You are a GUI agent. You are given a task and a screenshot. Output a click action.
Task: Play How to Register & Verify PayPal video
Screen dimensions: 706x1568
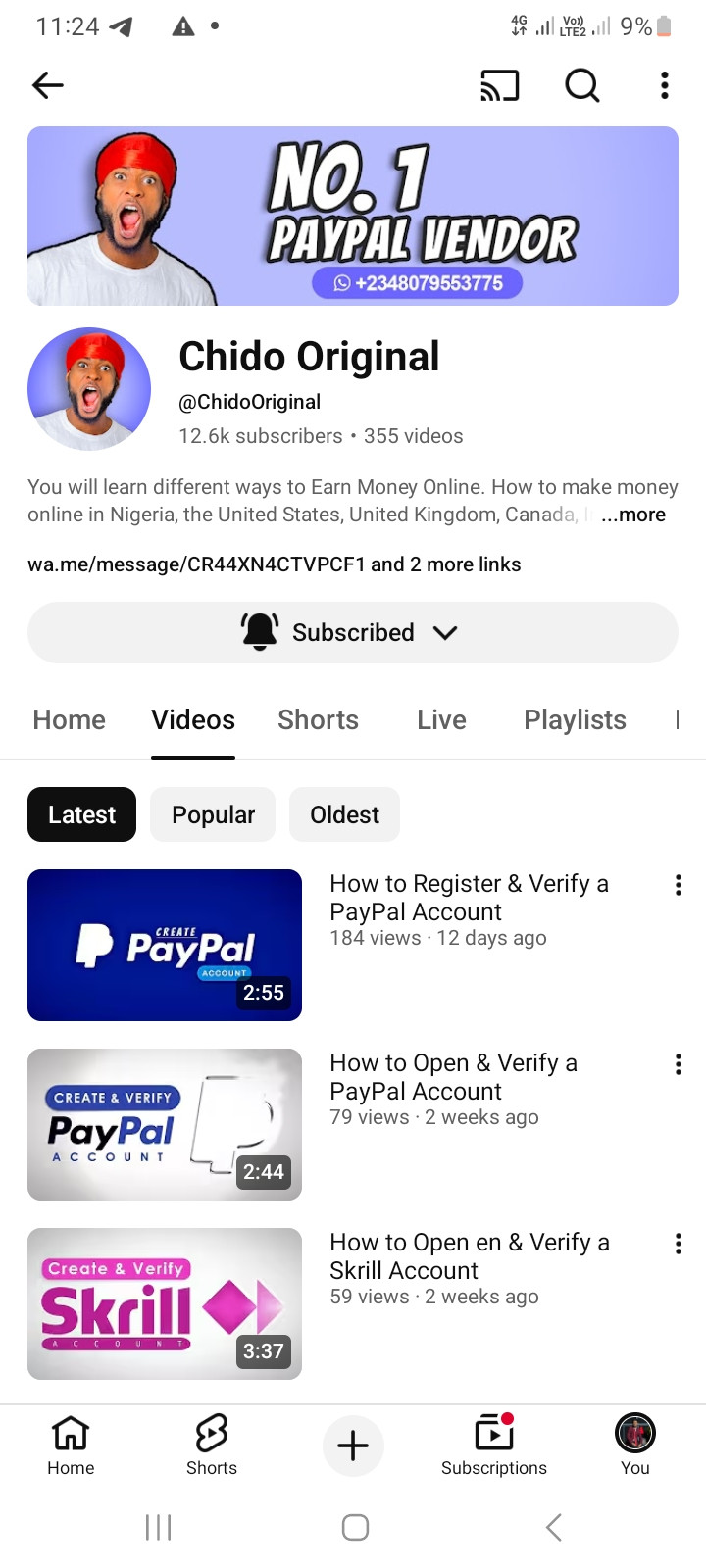click(x=165, y=945)
